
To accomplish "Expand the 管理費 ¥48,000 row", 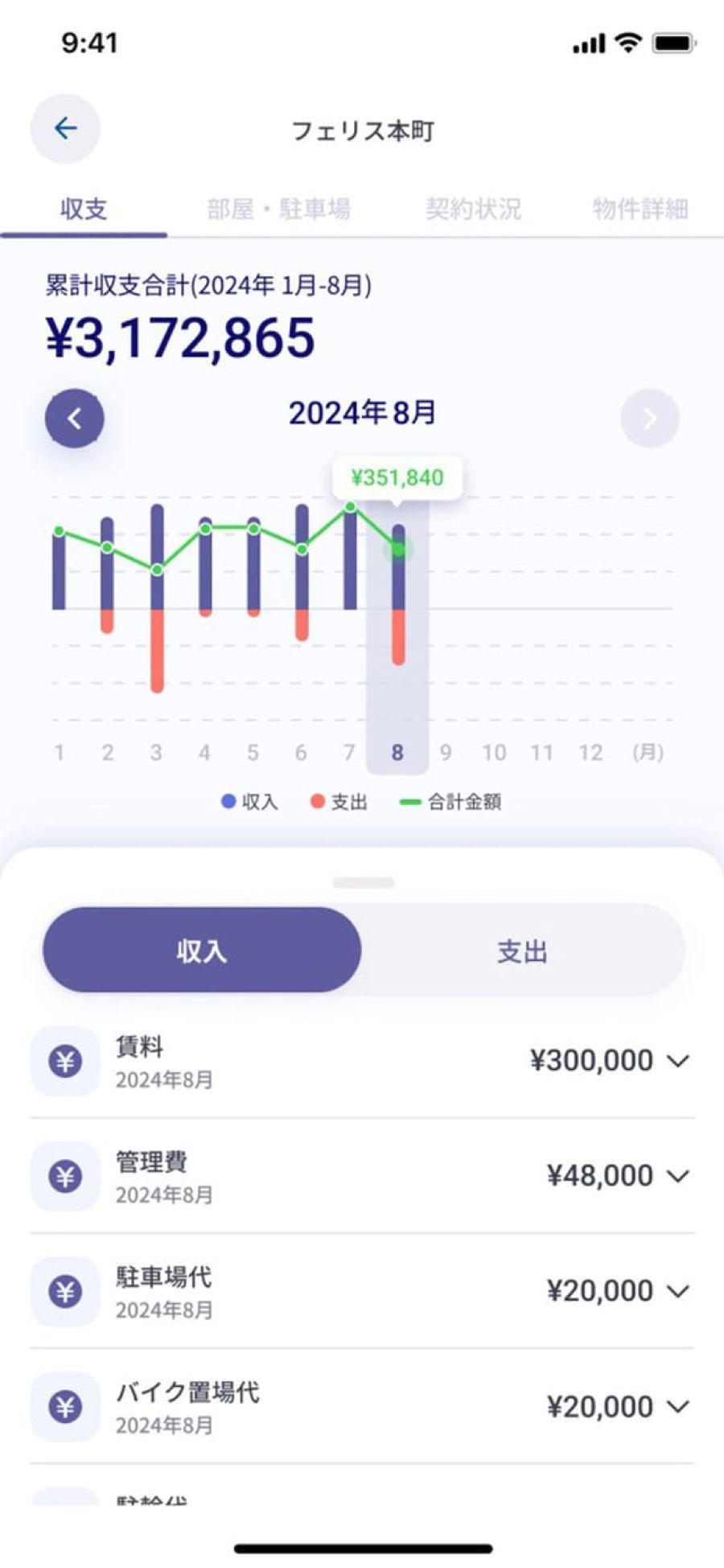I will point(362,1176).
